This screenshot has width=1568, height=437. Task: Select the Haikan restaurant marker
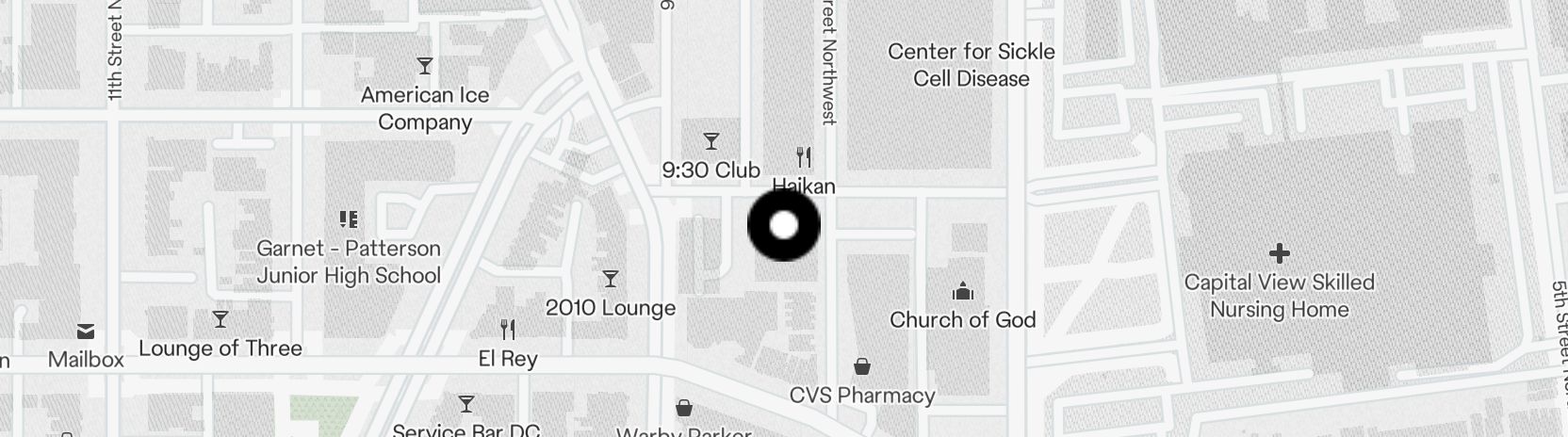(x=804, y=156)
